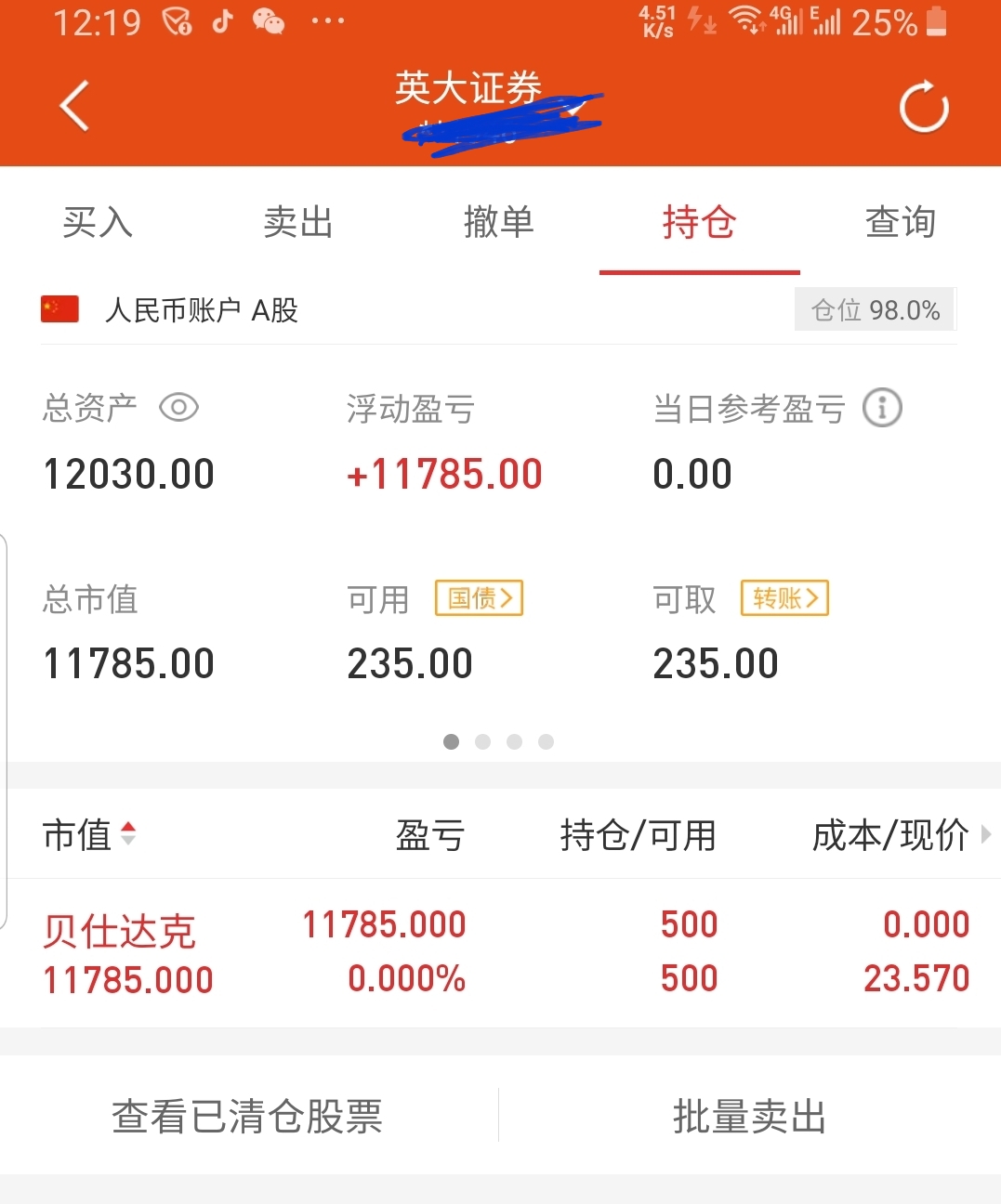Expand the 成本/现价 column options

point(987,835)
